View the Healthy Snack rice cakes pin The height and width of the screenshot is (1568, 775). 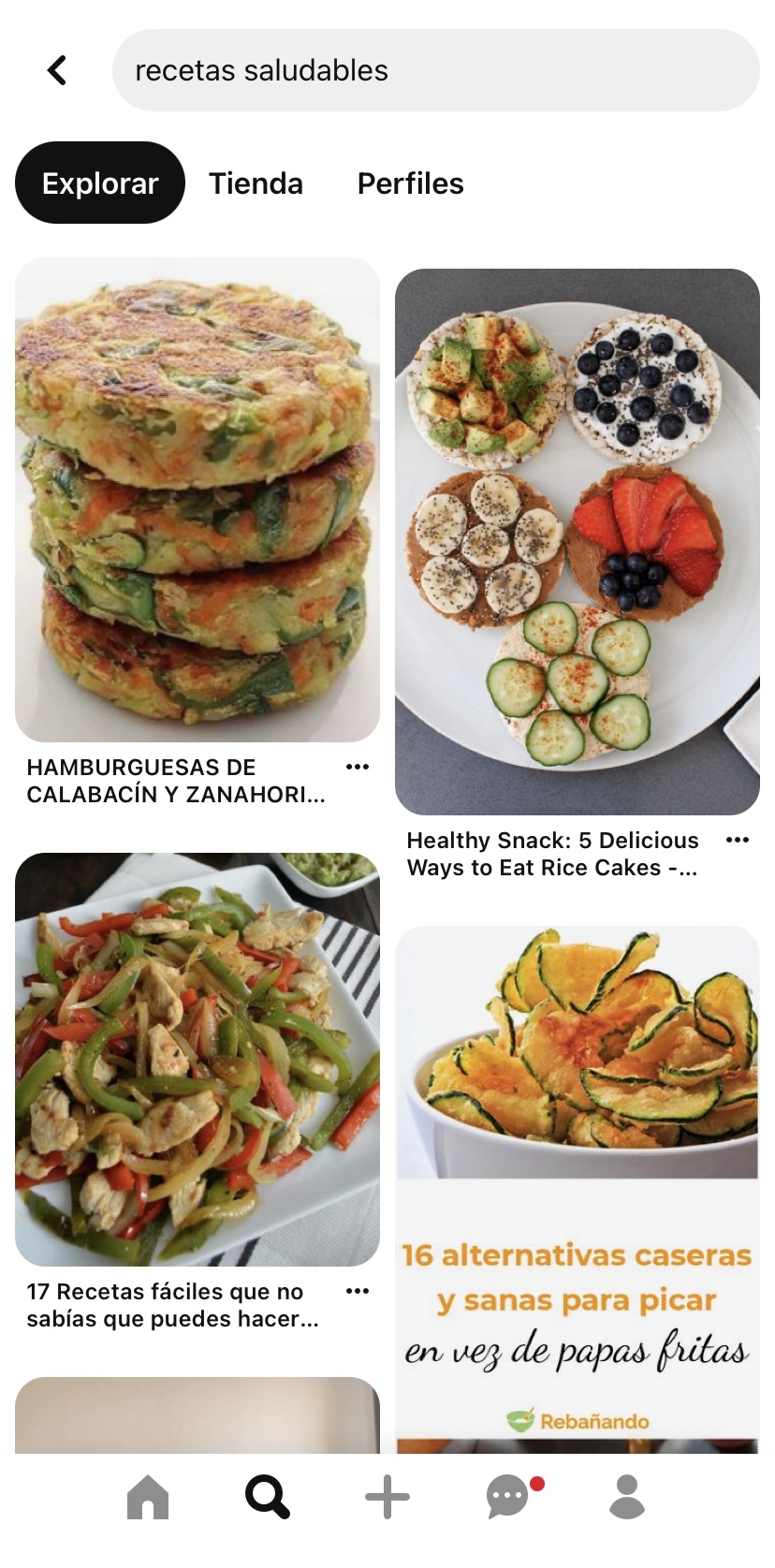pos(577,541)
